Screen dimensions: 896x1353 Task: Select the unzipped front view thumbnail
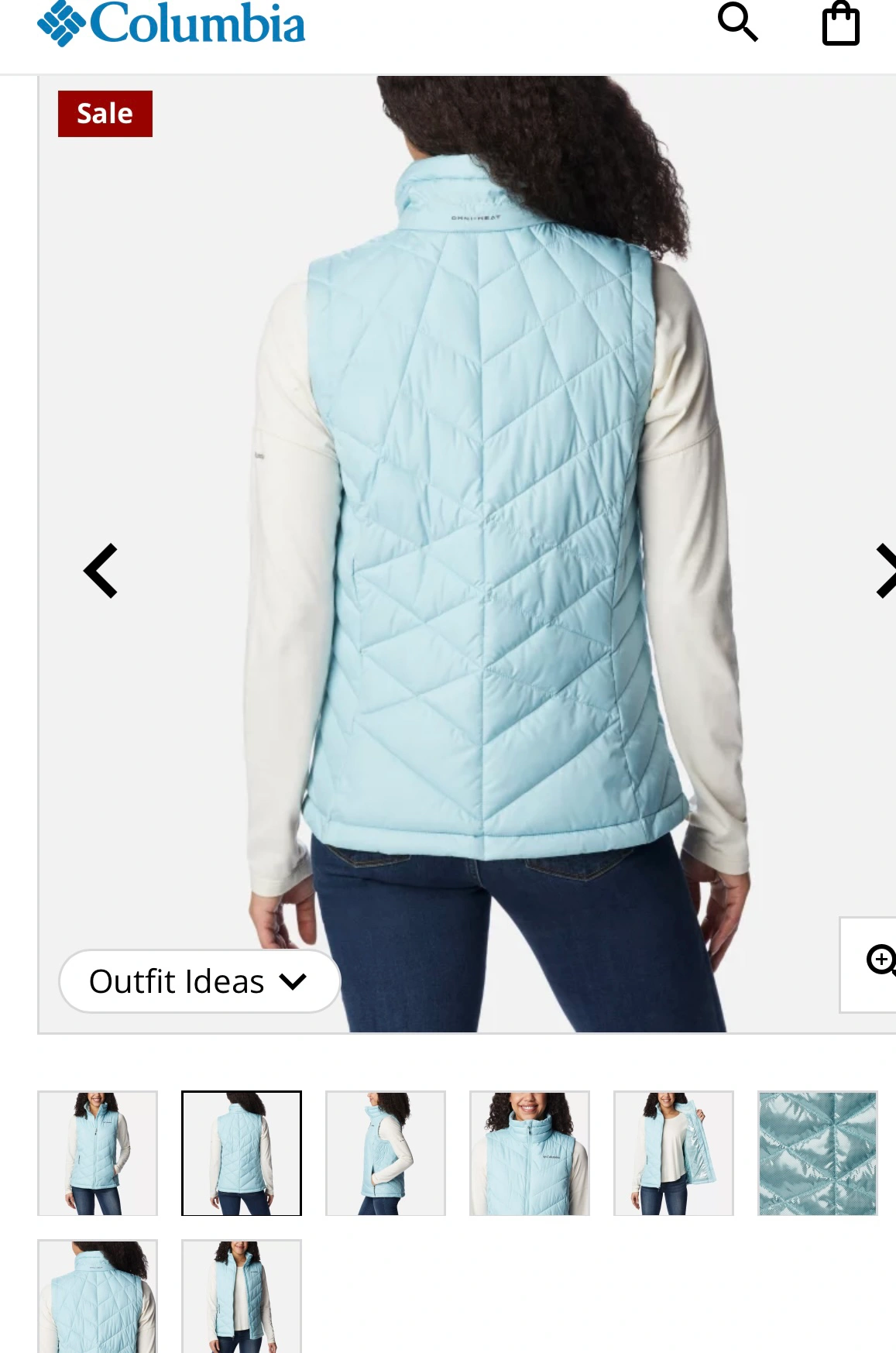(242, 1296)
